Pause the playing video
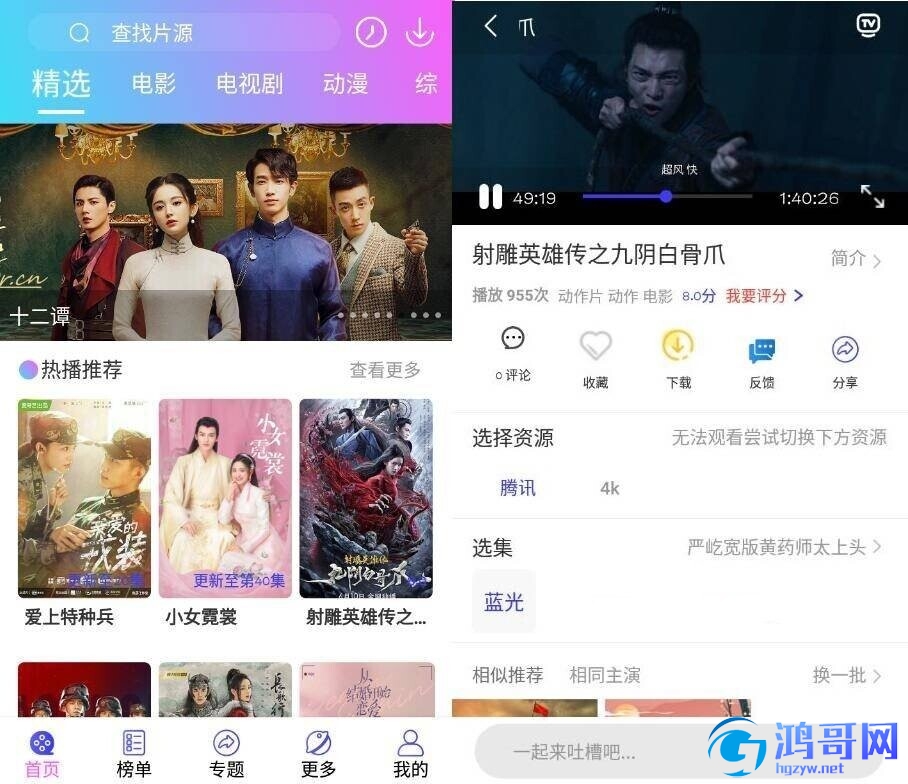The image size is (908, 784). click(490, 197)
